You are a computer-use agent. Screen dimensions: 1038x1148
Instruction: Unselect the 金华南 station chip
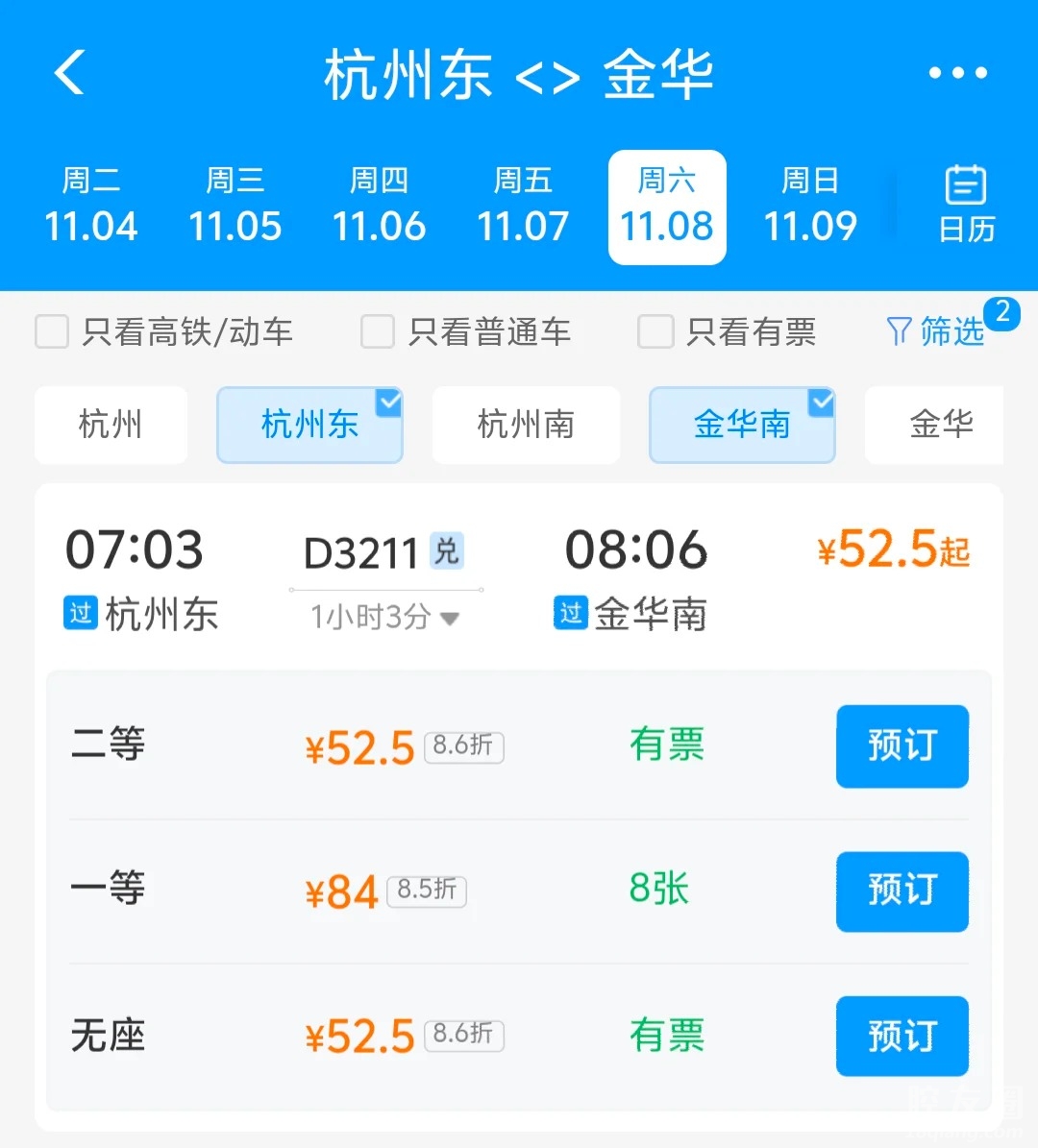742,425
